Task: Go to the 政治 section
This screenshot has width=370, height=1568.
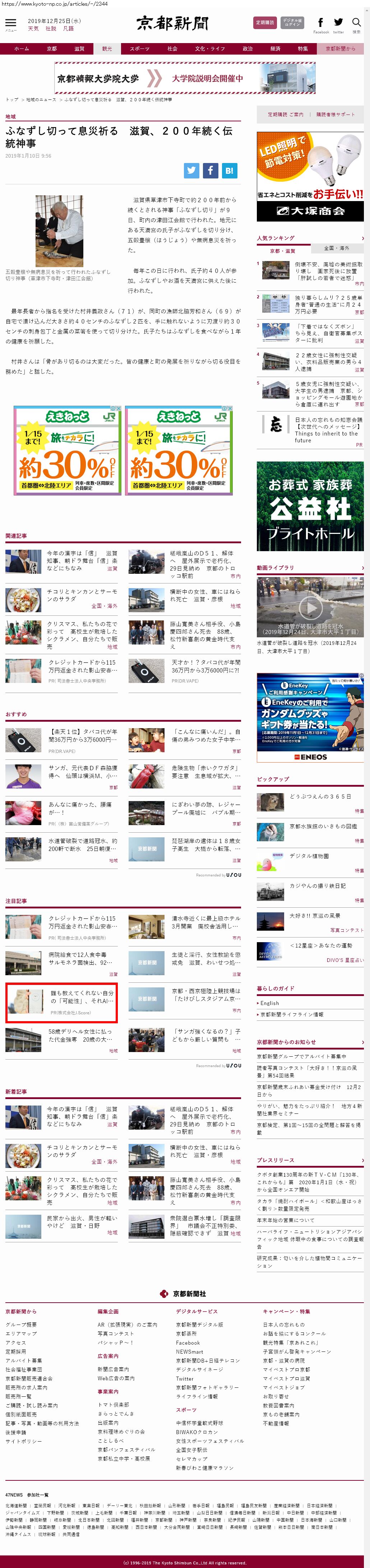Action: [x=248, y=49]
